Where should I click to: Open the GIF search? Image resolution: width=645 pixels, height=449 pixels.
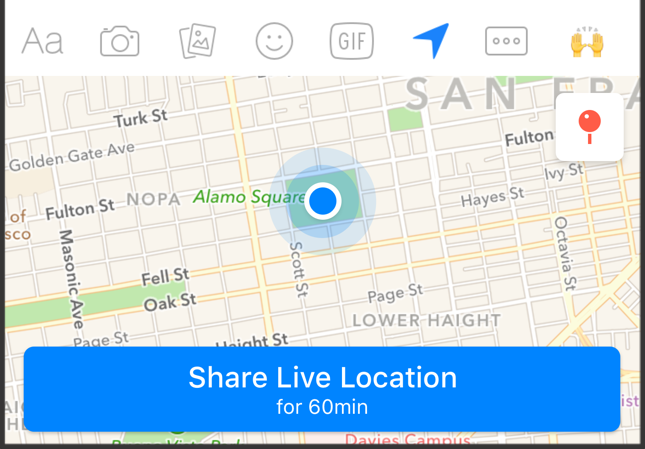[x=351, y=41]
